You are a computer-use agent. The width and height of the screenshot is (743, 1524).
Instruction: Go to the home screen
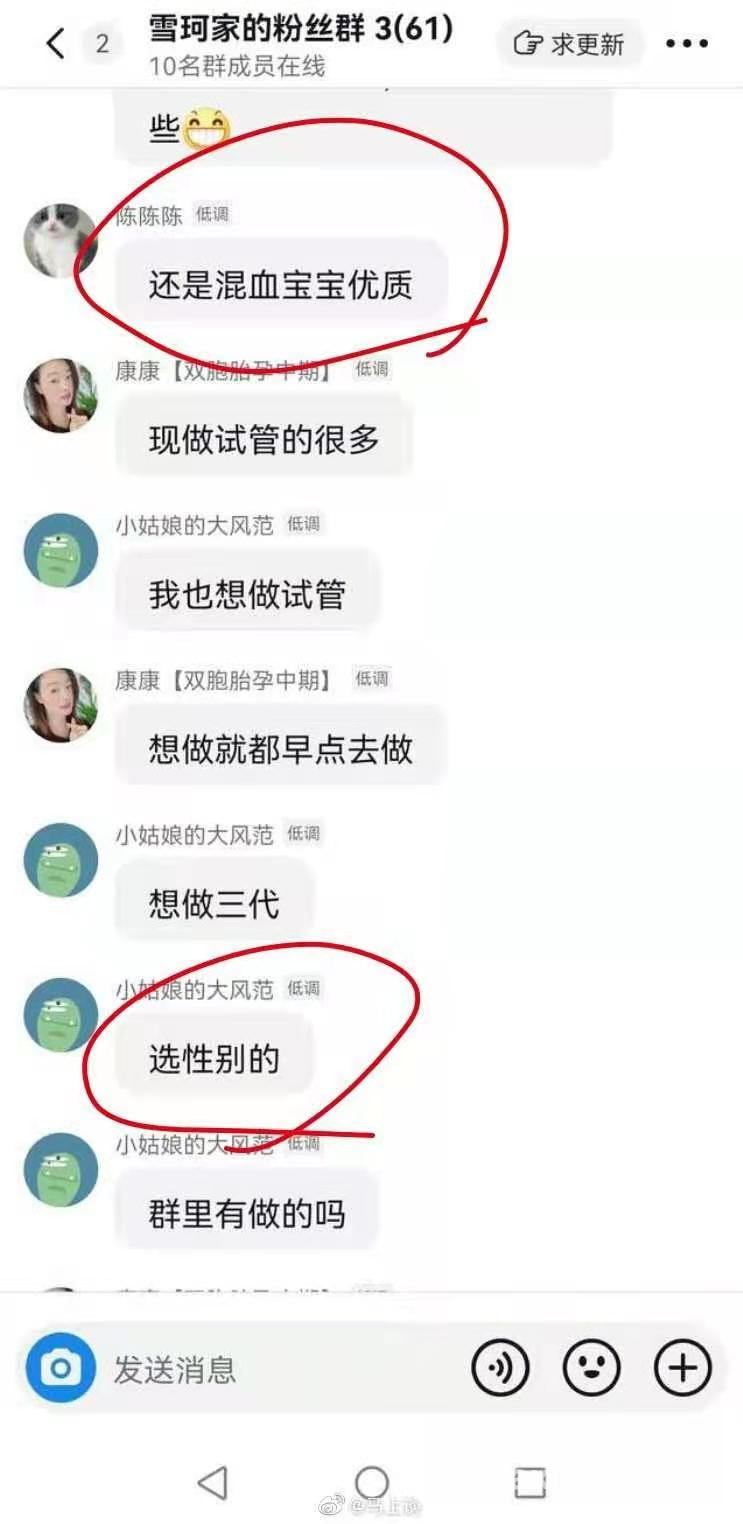(371, 1482)
